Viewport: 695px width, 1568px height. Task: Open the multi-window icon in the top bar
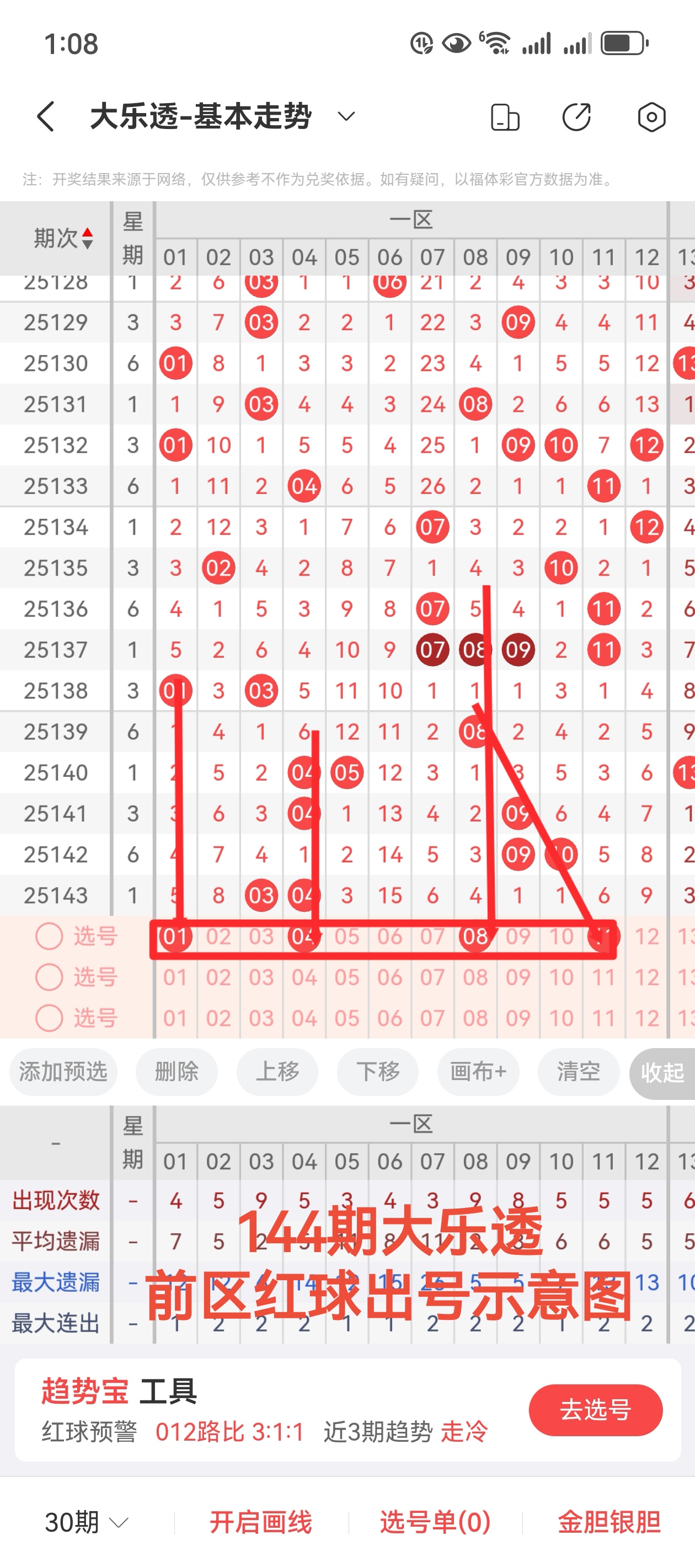point(506,116)
